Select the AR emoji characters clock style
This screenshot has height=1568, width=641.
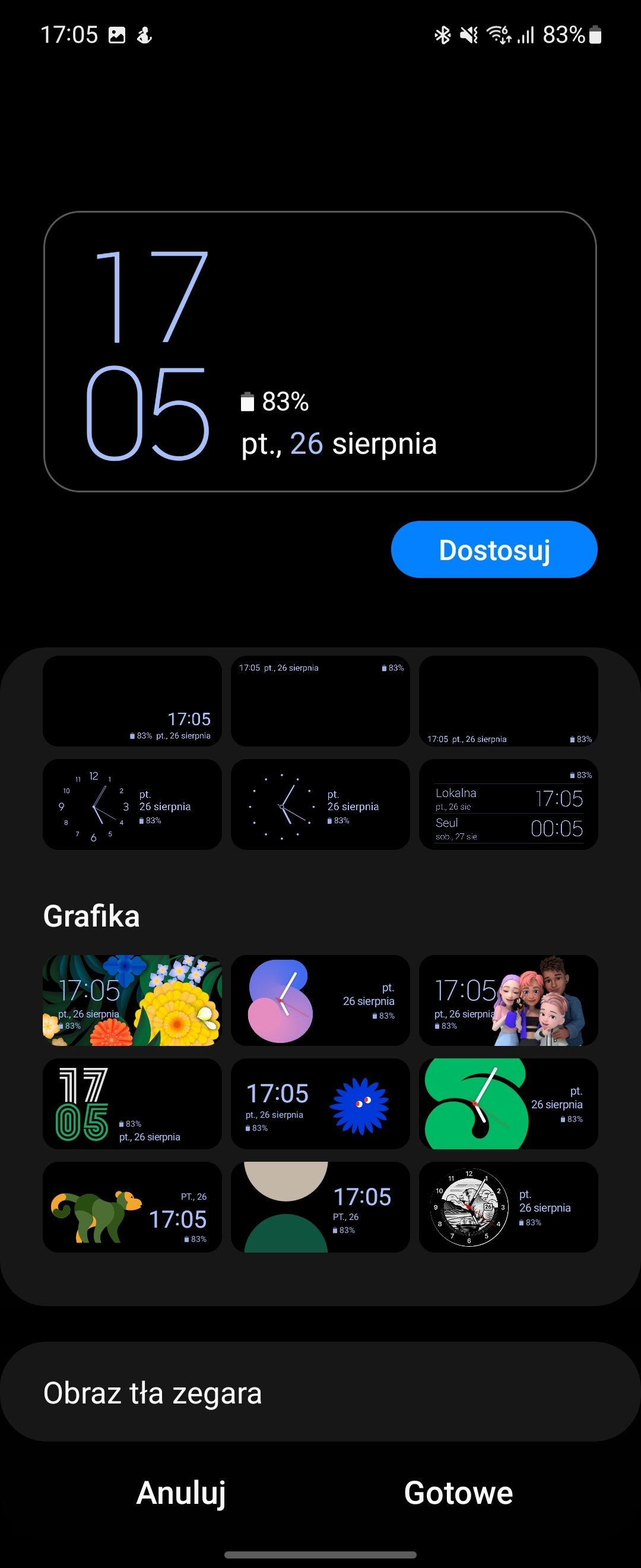pos(509,1000)
